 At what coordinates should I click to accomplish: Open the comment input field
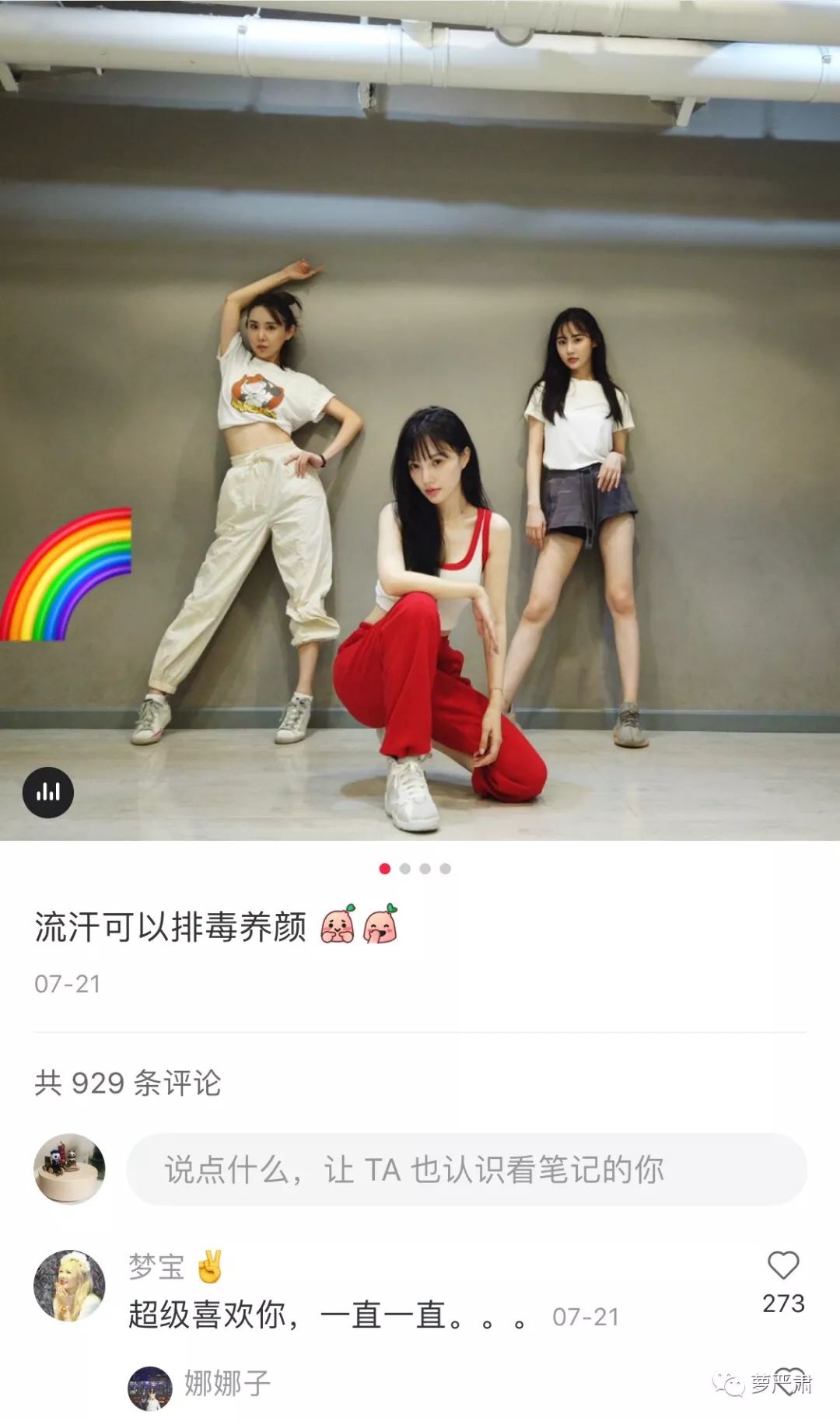point(466,1170)
